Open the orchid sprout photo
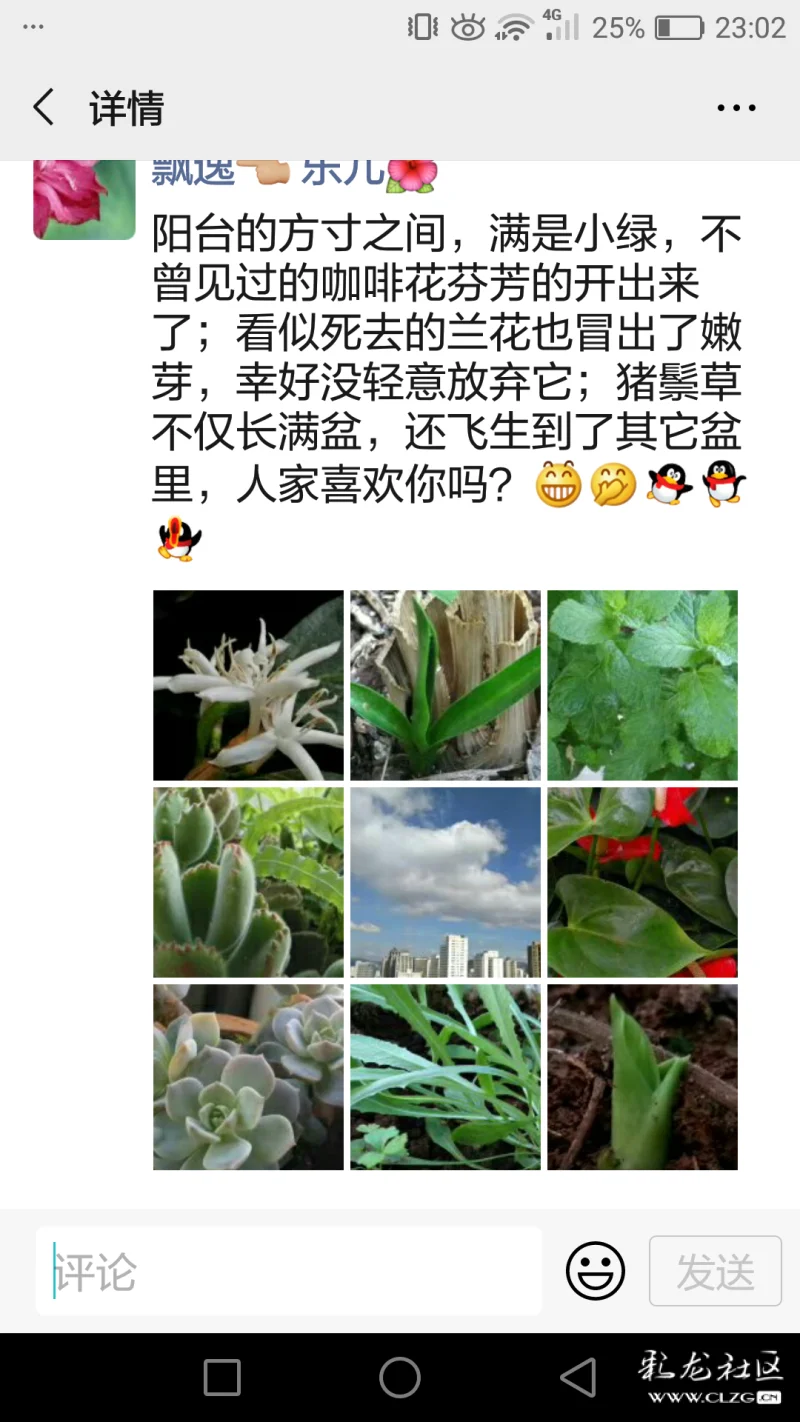This screenshot has height=1422, width=800. pyautogui.click(x=445, y=685)
